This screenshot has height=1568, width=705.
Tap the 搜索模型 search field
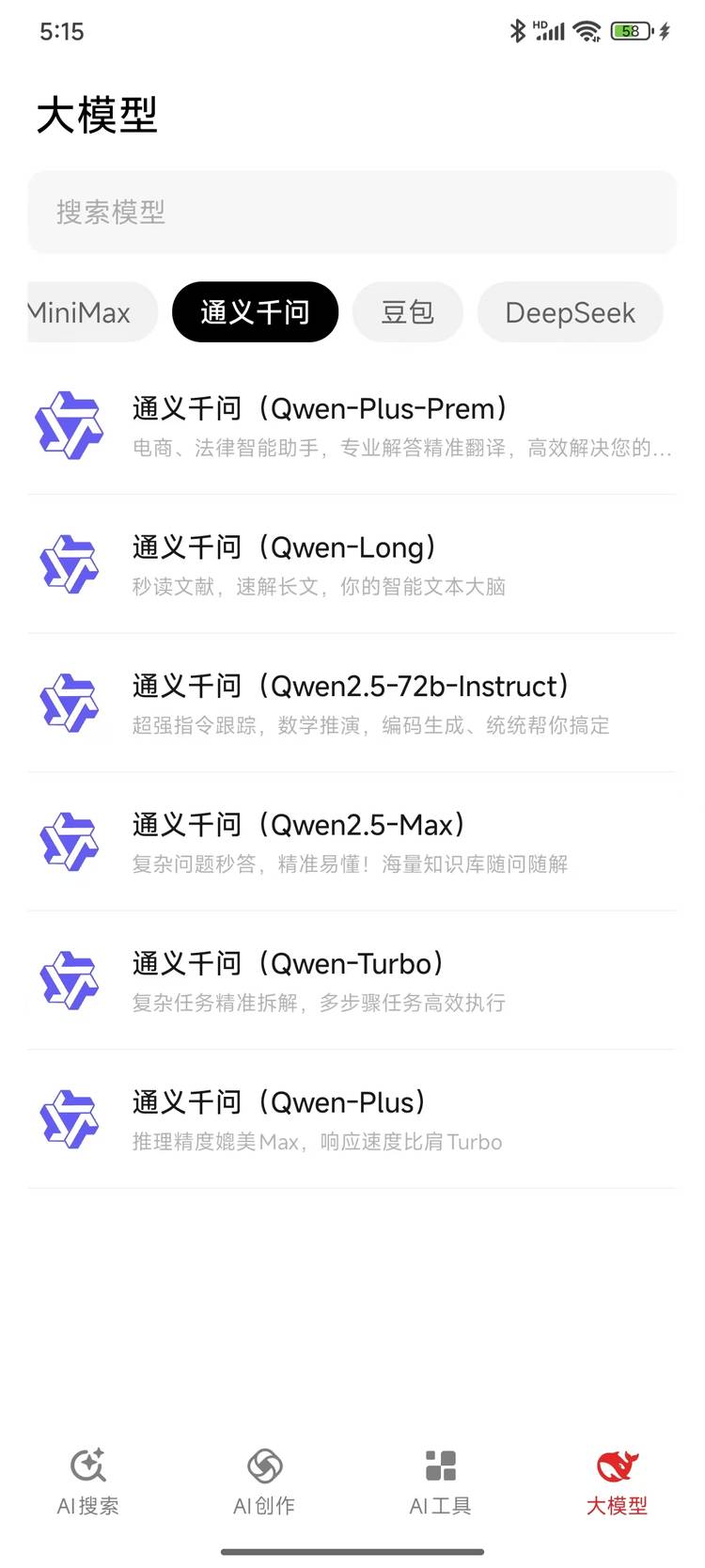point(352,212)
